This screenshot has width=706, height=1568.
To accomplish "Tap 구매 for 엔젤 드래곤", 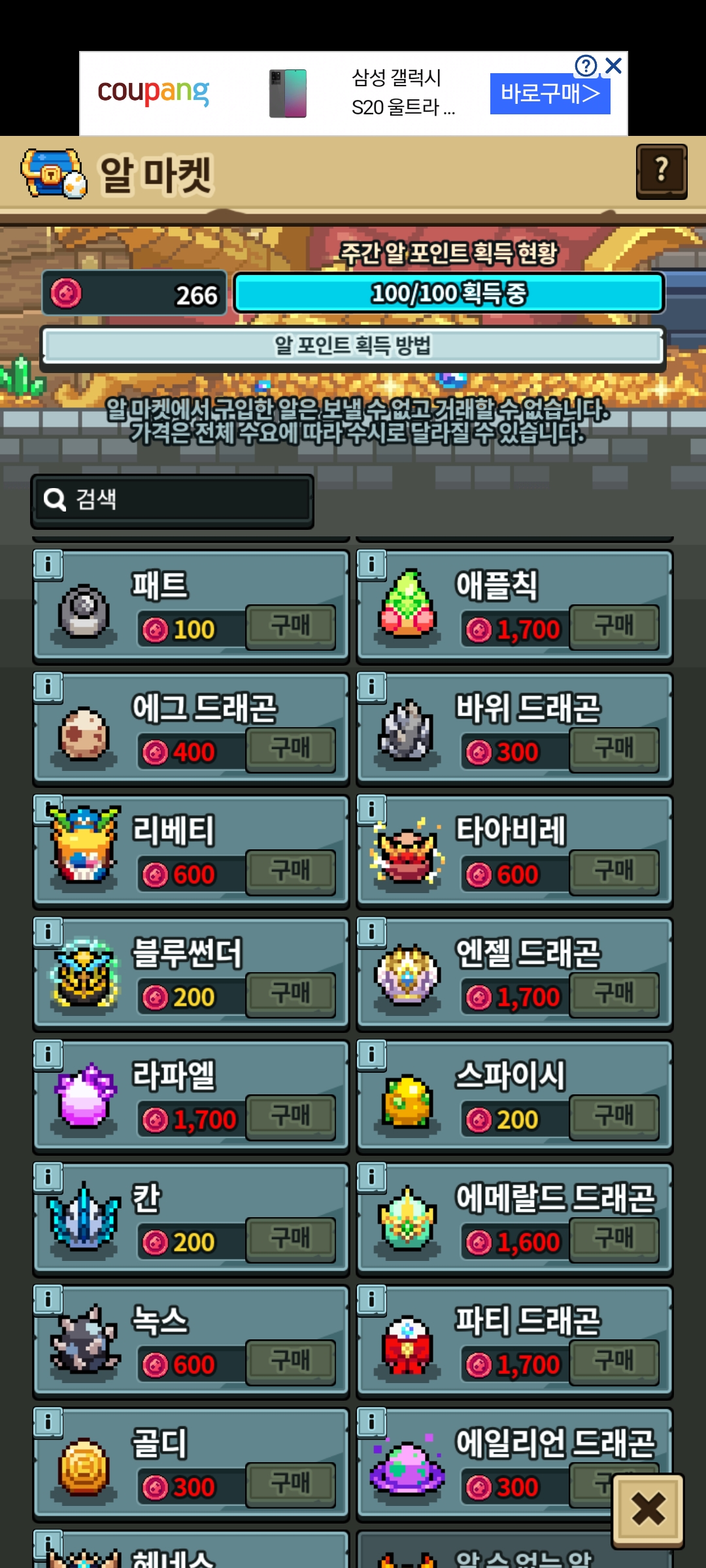I will tap(613, 994).
